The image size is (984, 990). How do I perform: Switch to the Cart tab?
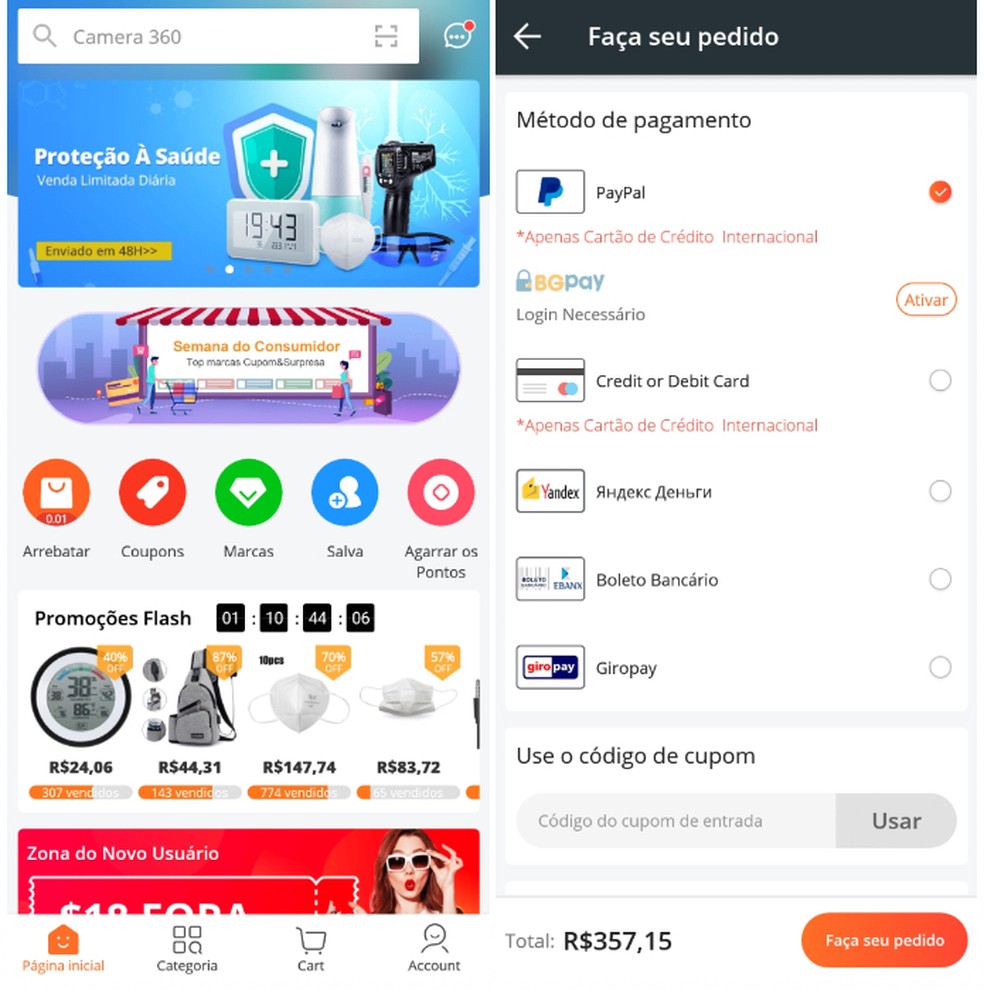click(x=311, y=949)
